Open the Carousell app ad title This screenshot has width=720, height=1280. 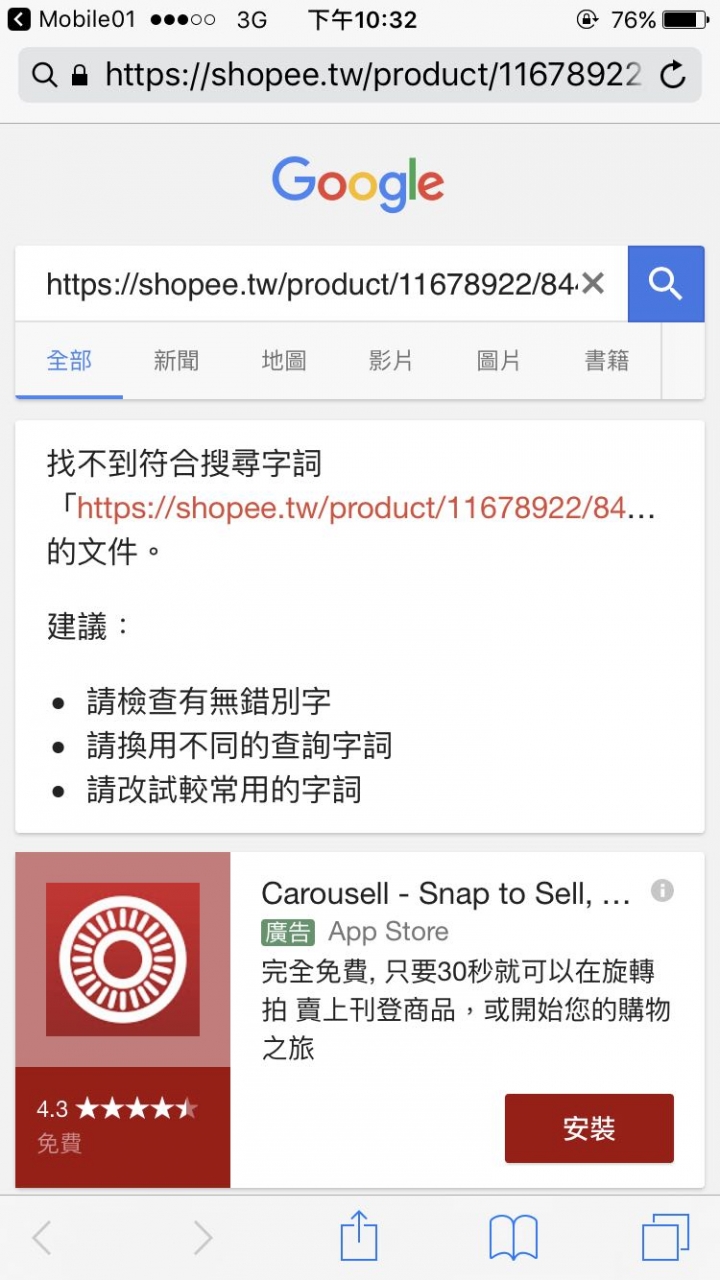point(446,893)
